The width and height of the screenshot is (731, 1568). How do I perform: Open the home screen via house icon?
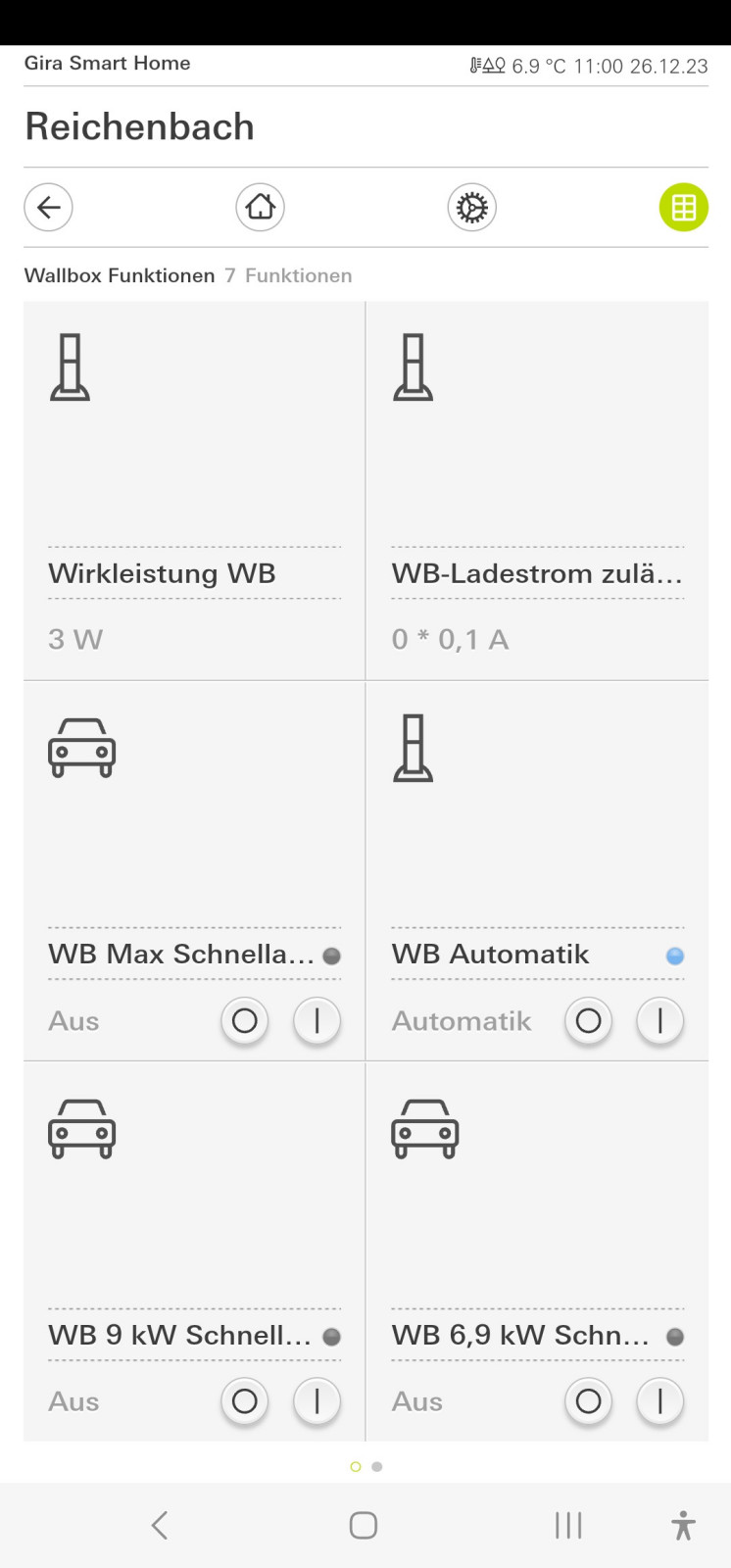(x=259, y=207)
